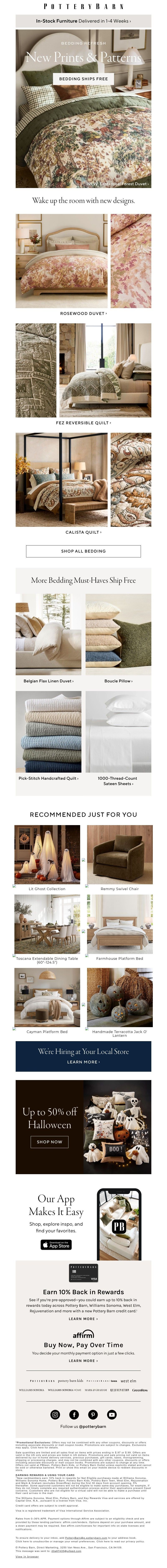This screenshot has height=1568, width=167.
Task: Open the Remmy Swivel Chair recommendation
Action: click(x=119, y=889)
